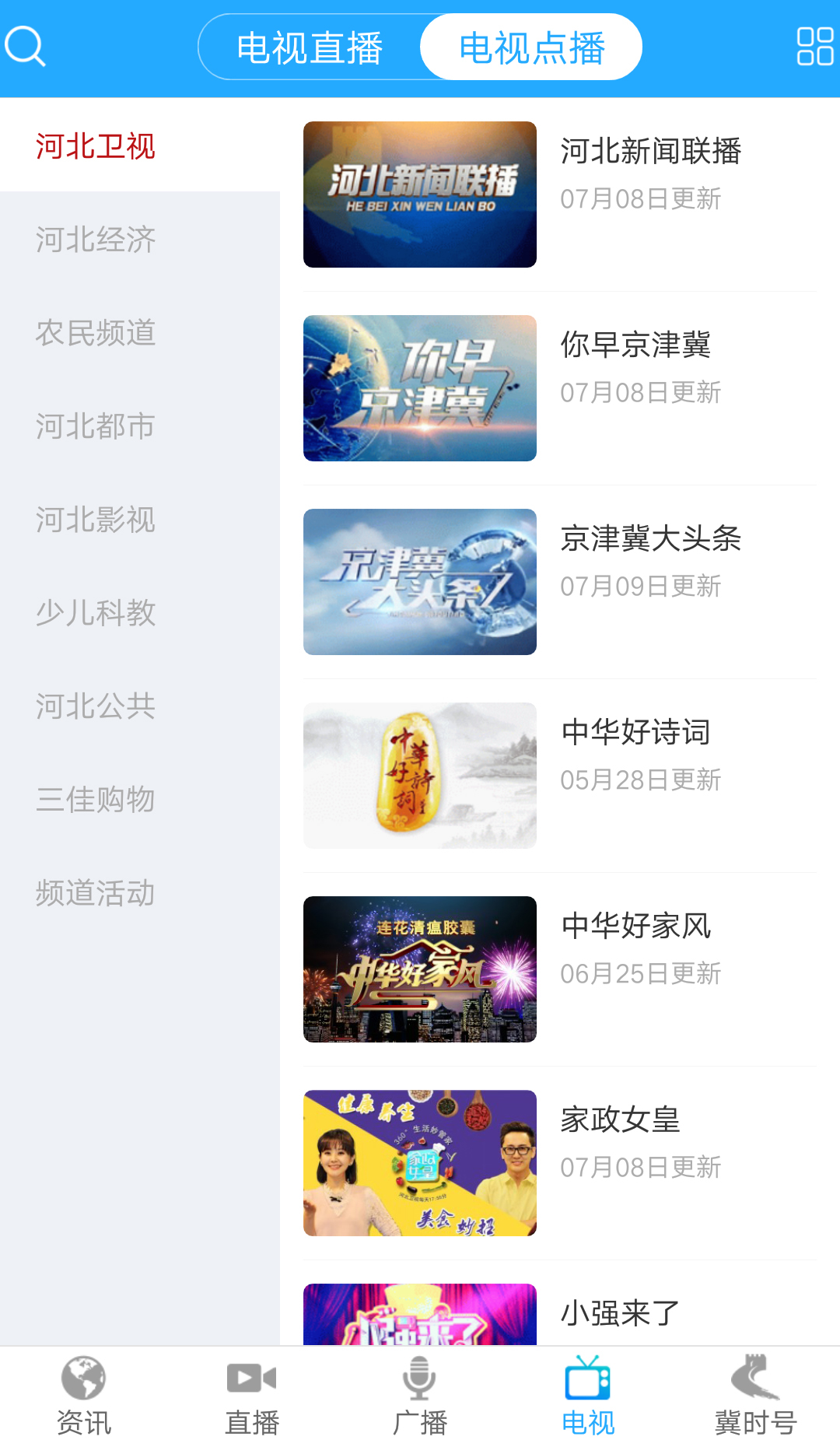Open 频道活动 channel activities
840x1447 pixels.
[94, 892]
